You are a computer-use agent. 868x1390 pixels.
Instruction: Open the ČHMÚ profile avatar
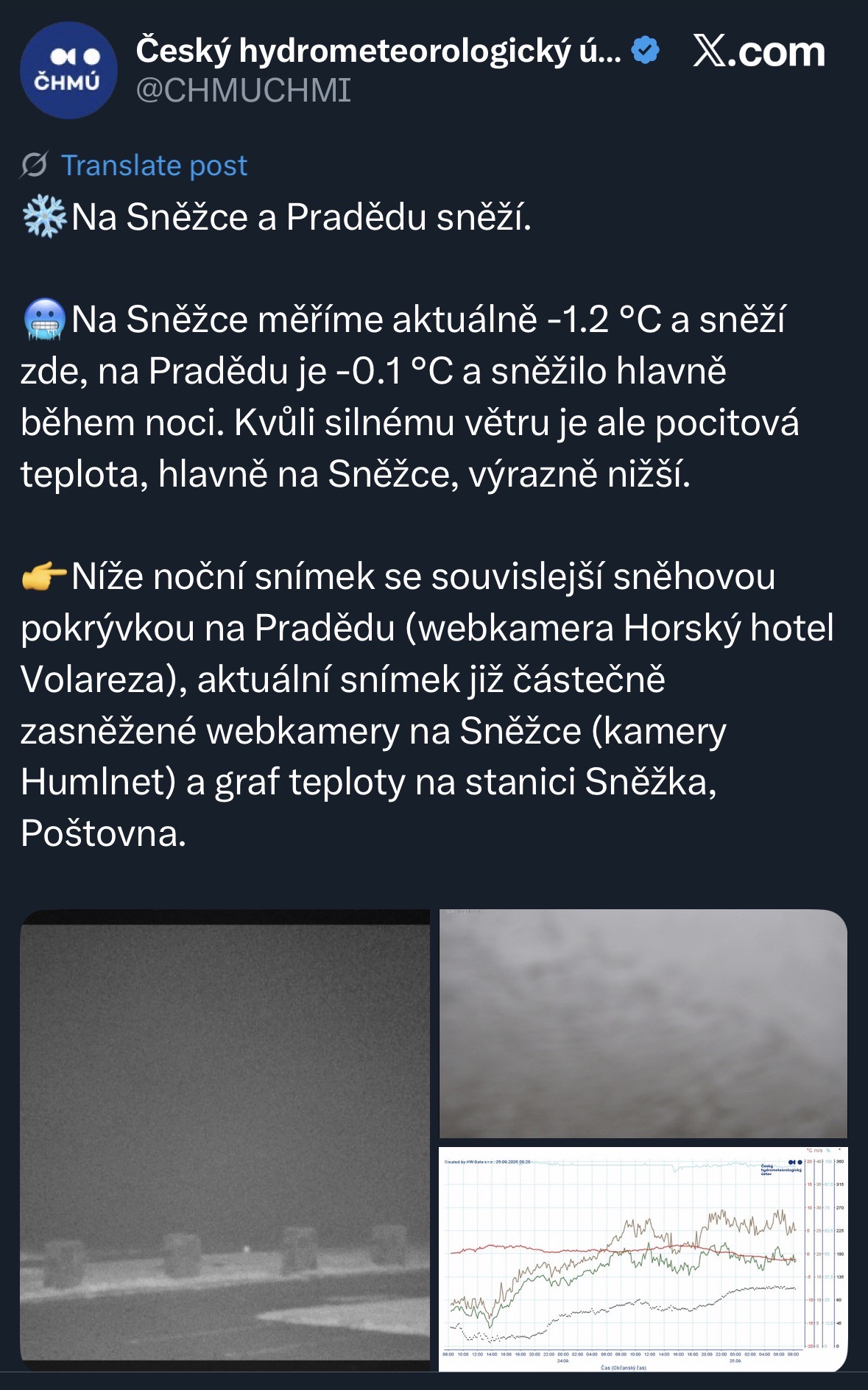(x=68, y=71)
